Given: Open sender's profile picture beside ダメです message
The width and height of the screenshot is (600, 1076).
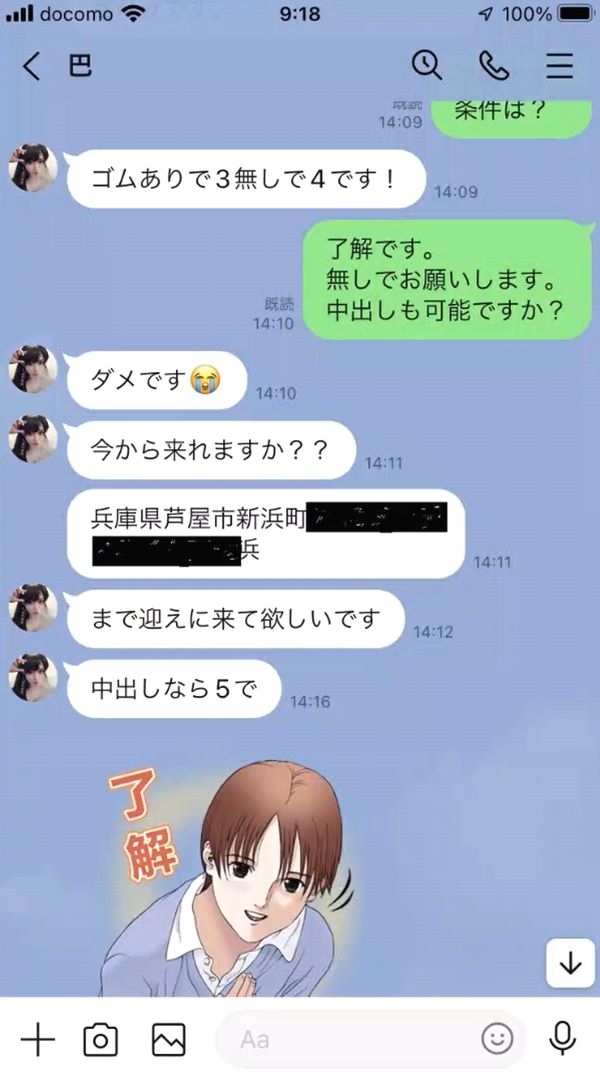Looking at the screenshot, I should point(32,369).
